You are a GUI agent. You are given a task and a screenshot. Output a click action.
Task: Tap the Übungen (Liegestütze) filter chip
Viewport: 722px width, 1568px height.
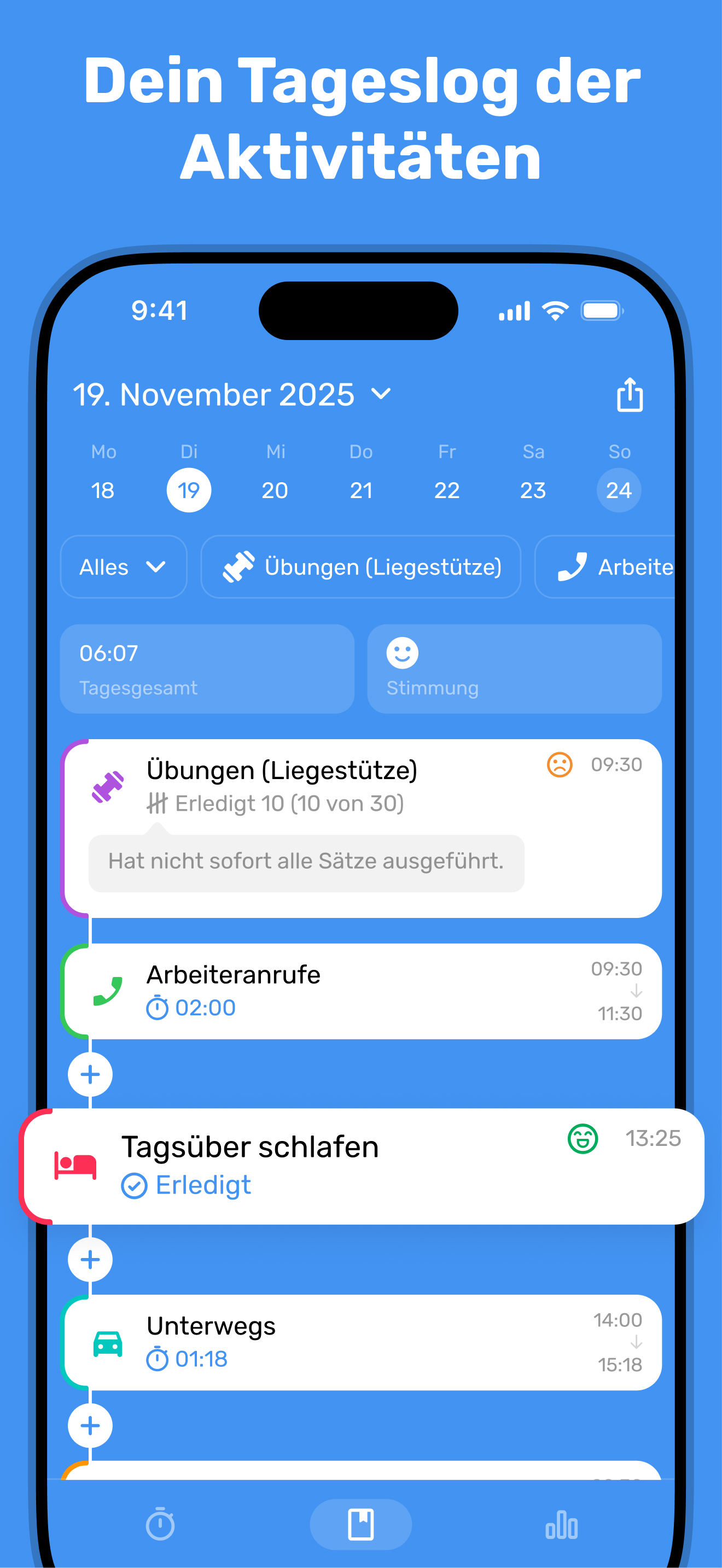pos(360,567)
